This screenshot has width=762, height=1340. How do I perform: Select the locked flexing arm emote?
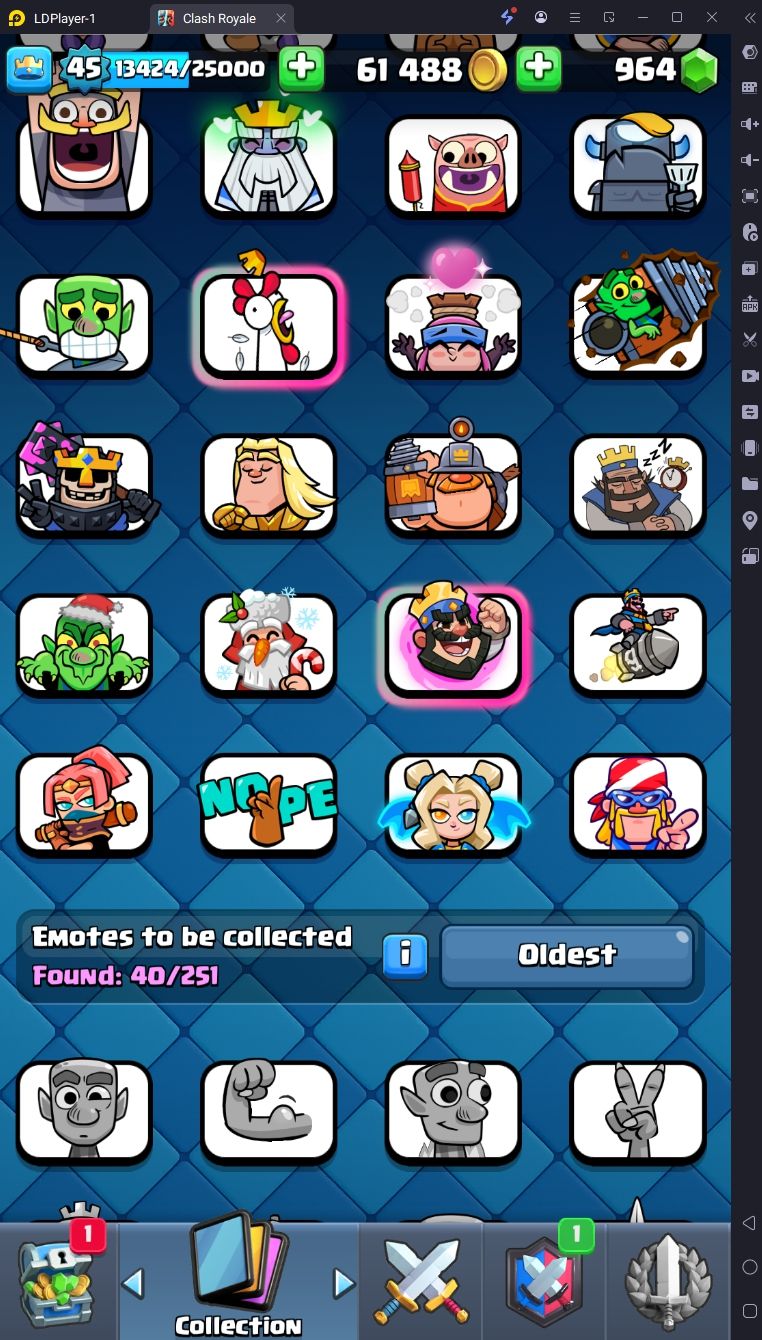pos(268,1112)
